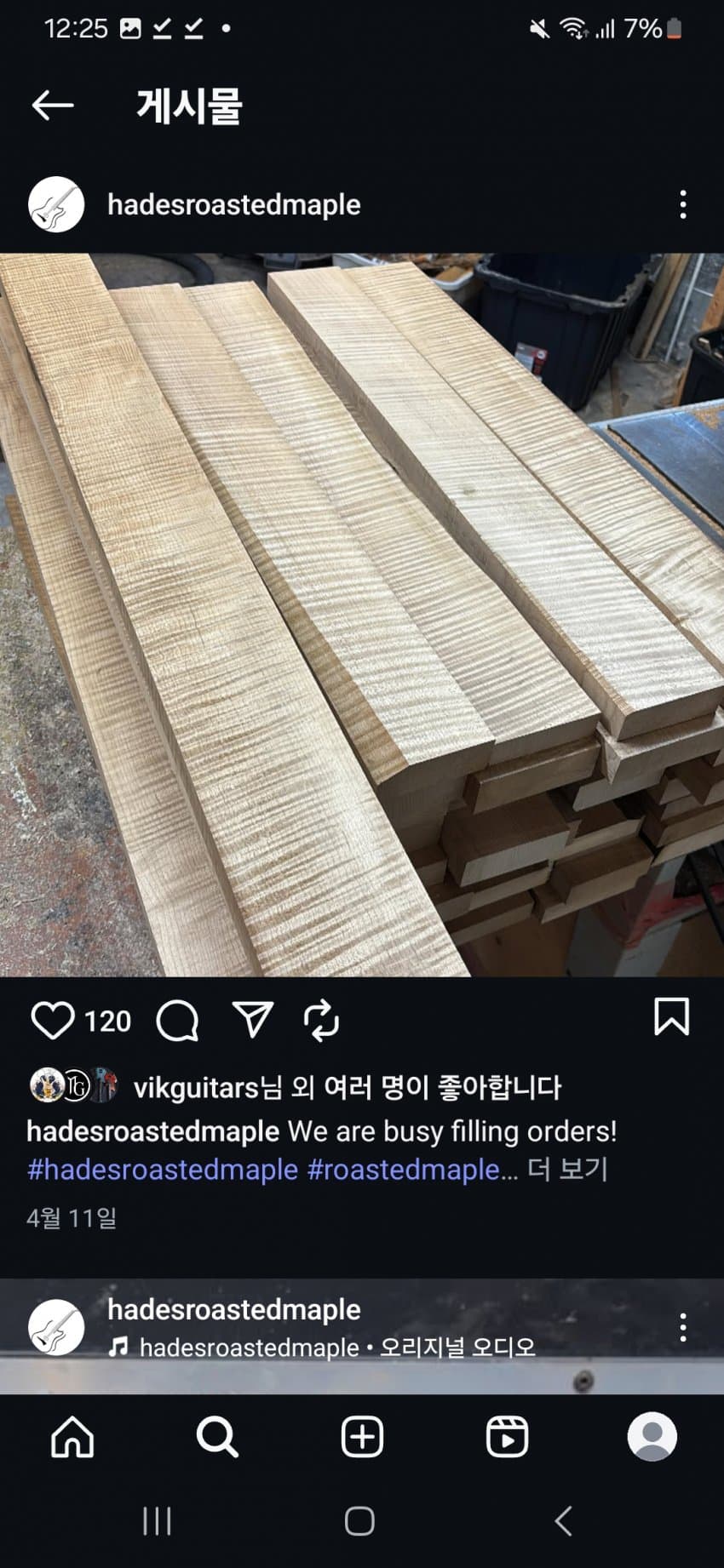
Task: Tap the system recent apps button
Action: [x=157, y=1521]
